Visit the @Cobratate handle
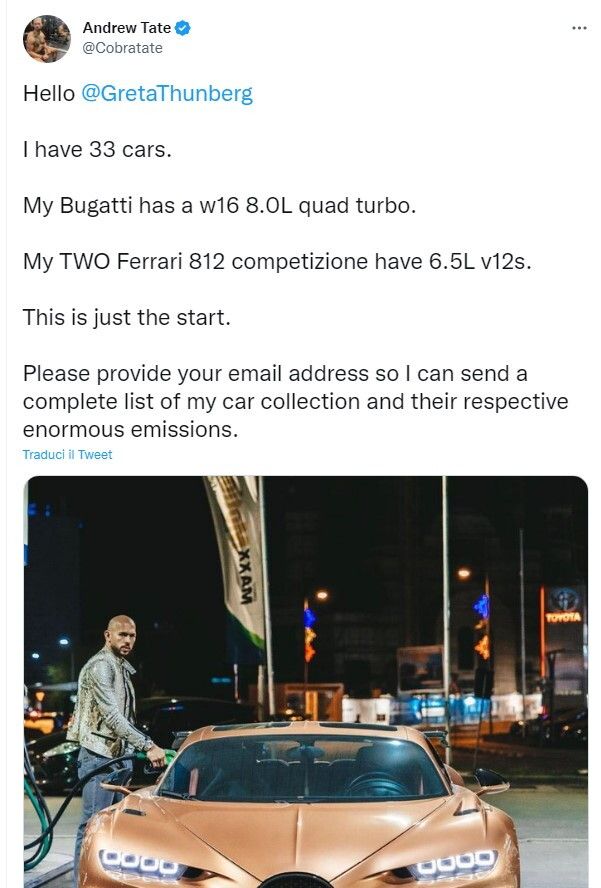The width and height of the screenshot is (601, 888). pos(122,48)
